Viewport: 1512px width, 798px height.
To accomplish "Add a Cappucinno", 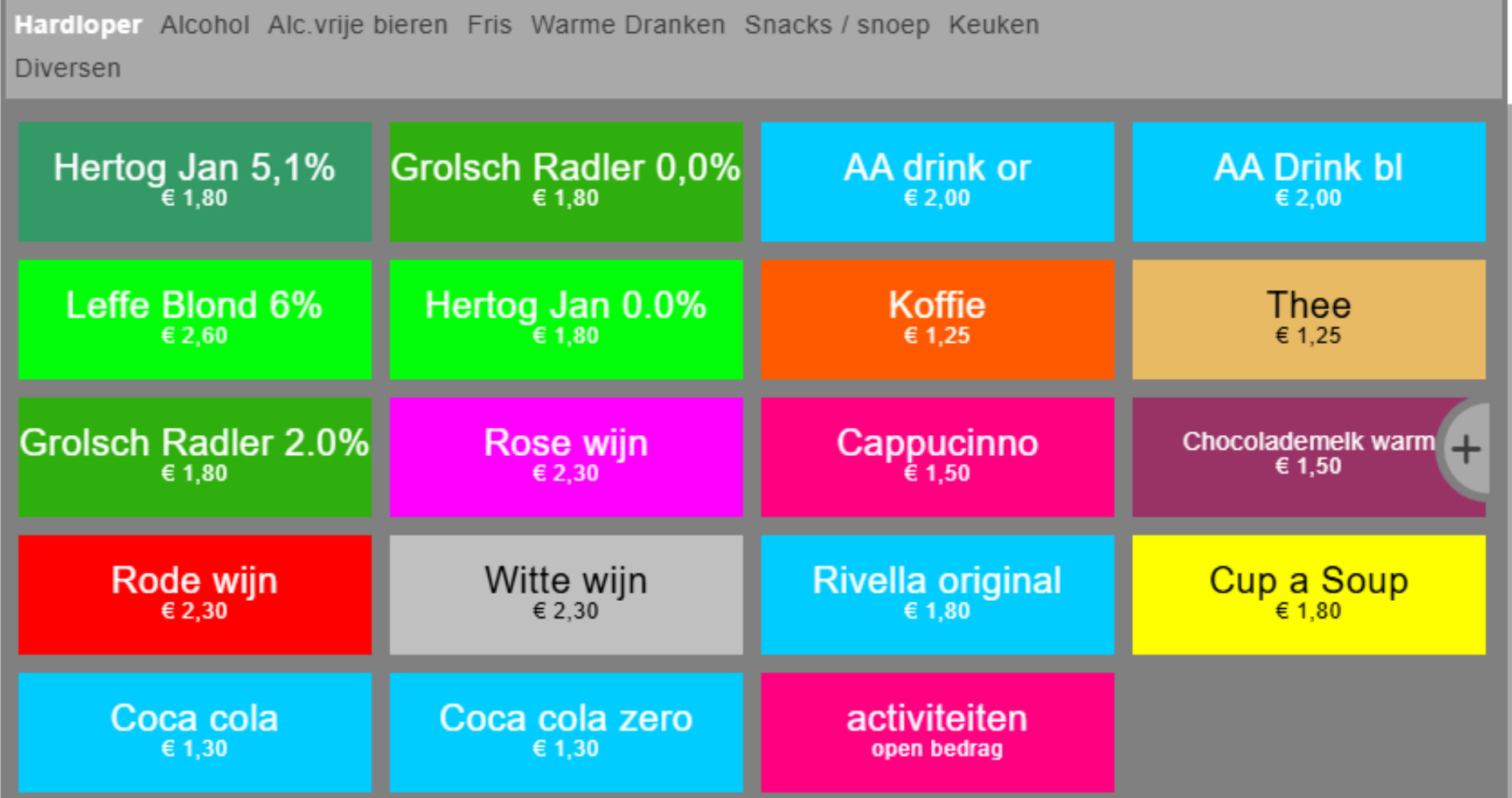I will coord(937,457).
